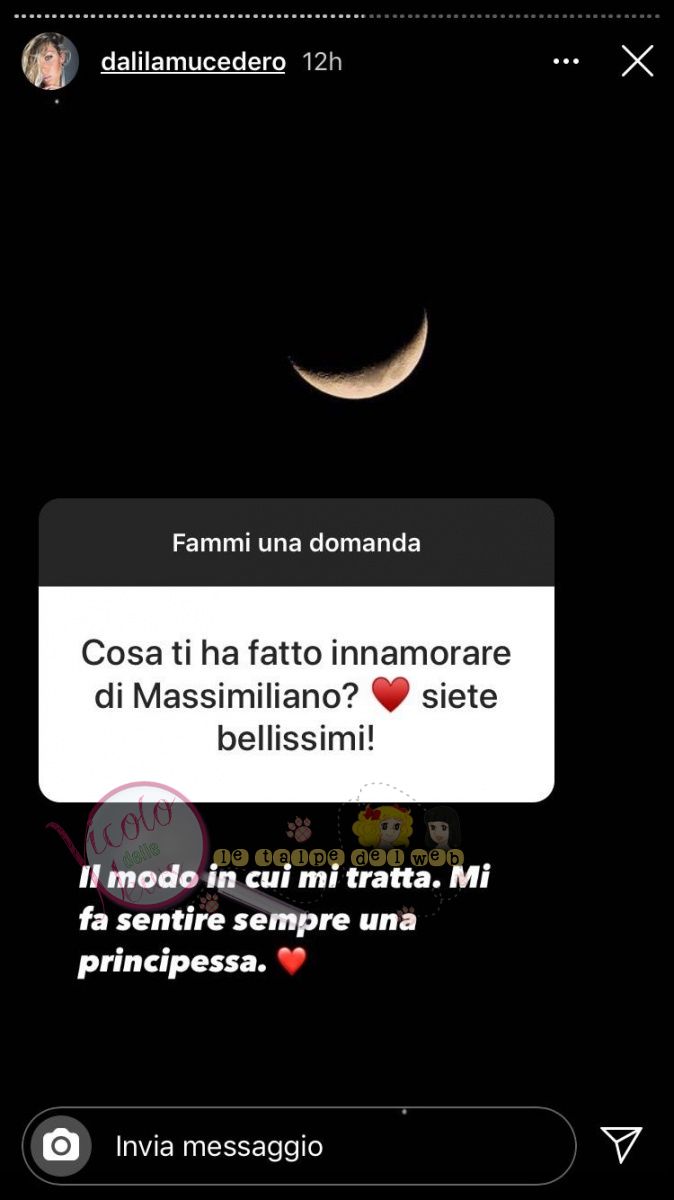Viewport: 674px width, 1200px height.
Task: Share this story via paper plane
Action: pyautogui.click(x=621, y=1144)
